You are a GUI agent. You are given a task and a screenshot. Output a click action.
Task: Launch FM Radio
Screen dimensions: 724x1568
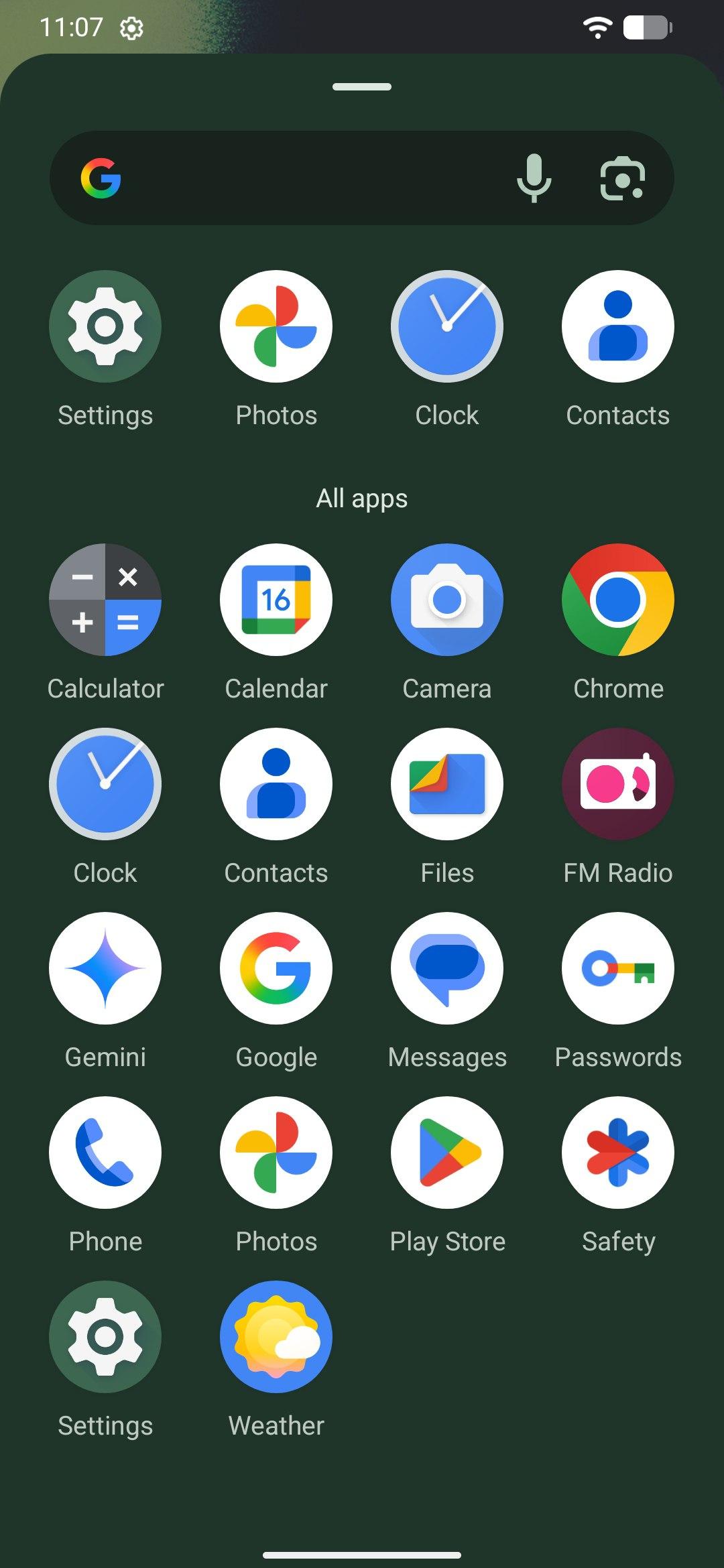click(x=618, y=784)
